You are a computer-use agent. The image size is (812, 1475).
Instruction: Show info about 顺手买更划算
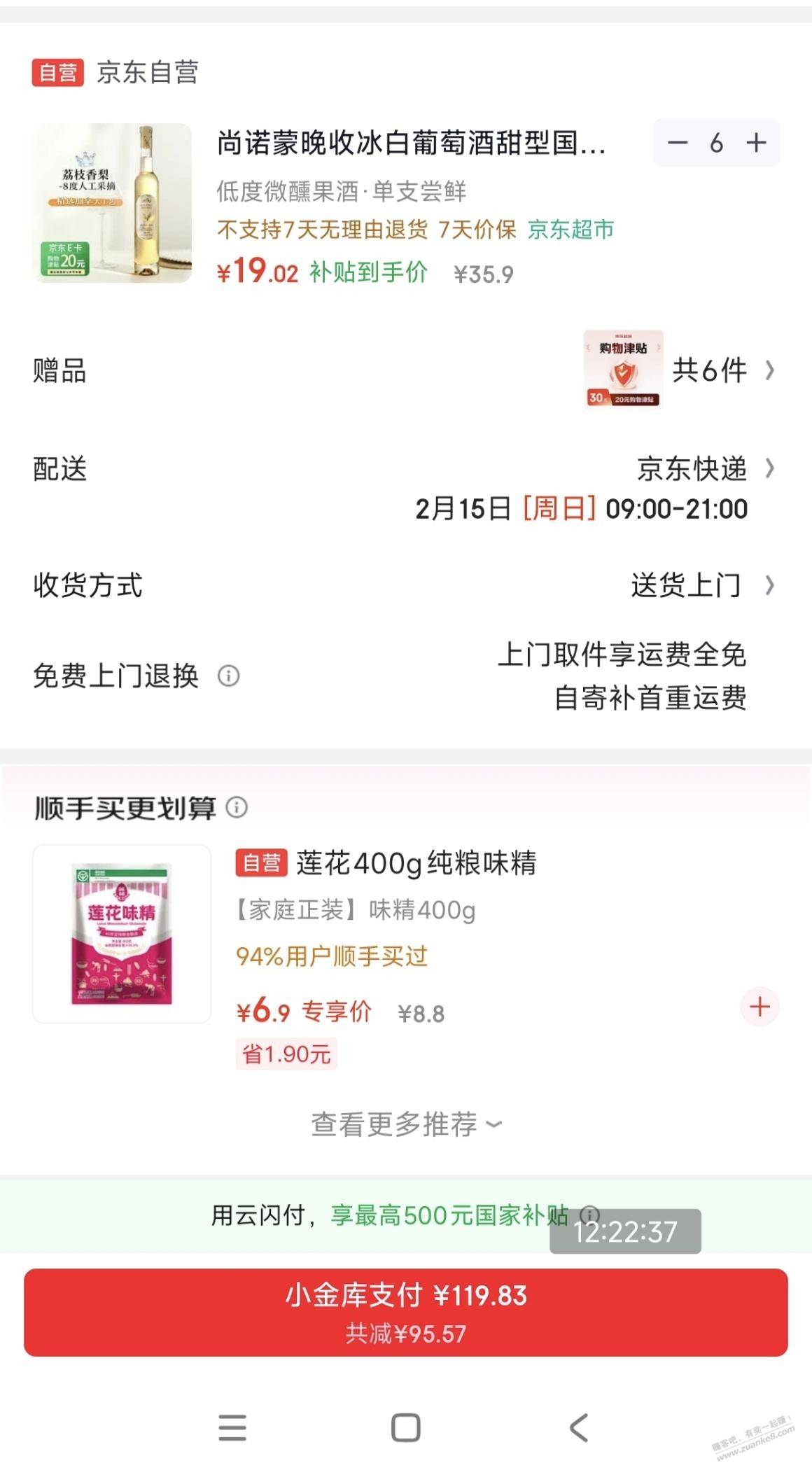[x=237, y=807]
